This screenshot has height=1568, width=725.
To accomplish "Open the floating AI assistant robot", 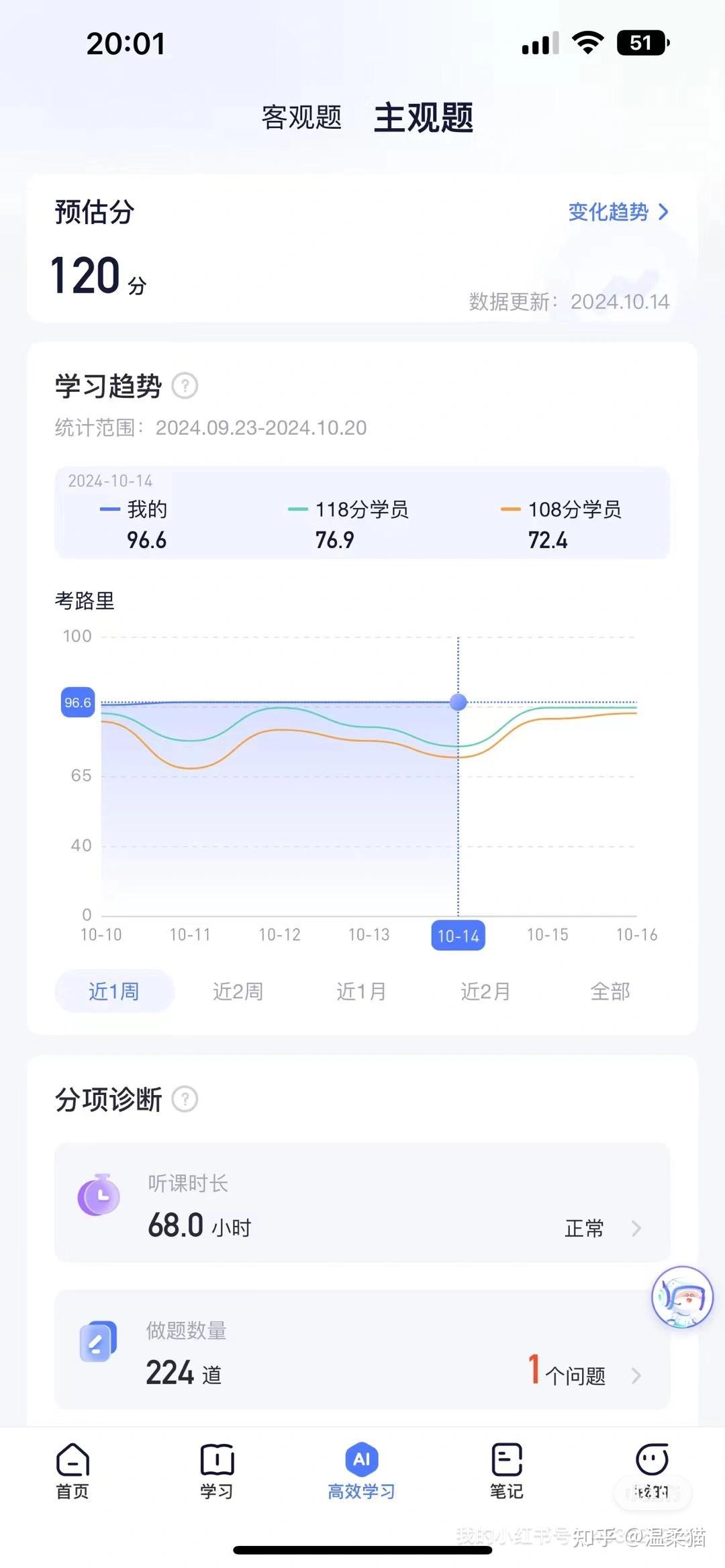I will click(x=682, y=1297).
